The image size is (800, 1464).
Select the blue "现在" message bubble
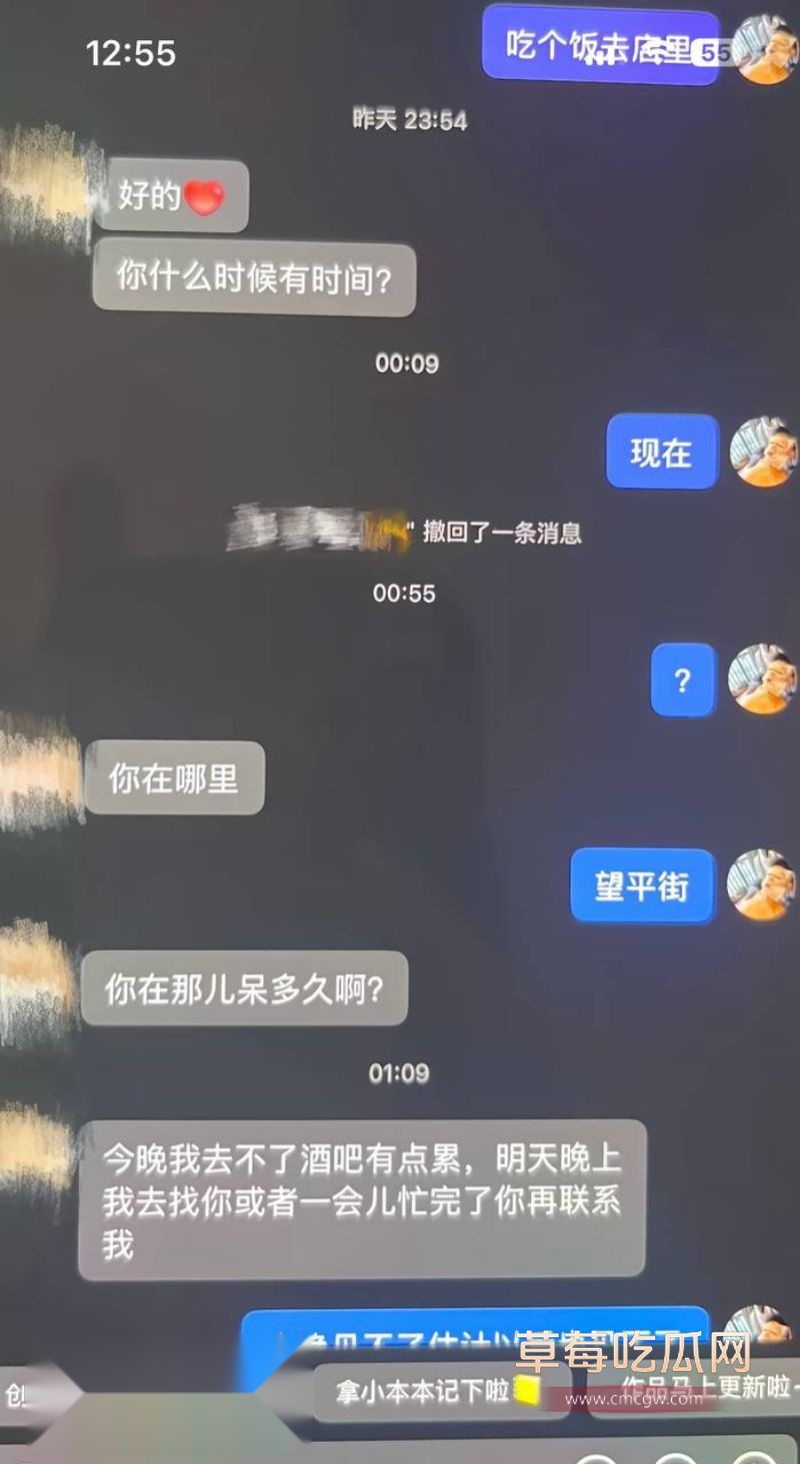[661, 451]
